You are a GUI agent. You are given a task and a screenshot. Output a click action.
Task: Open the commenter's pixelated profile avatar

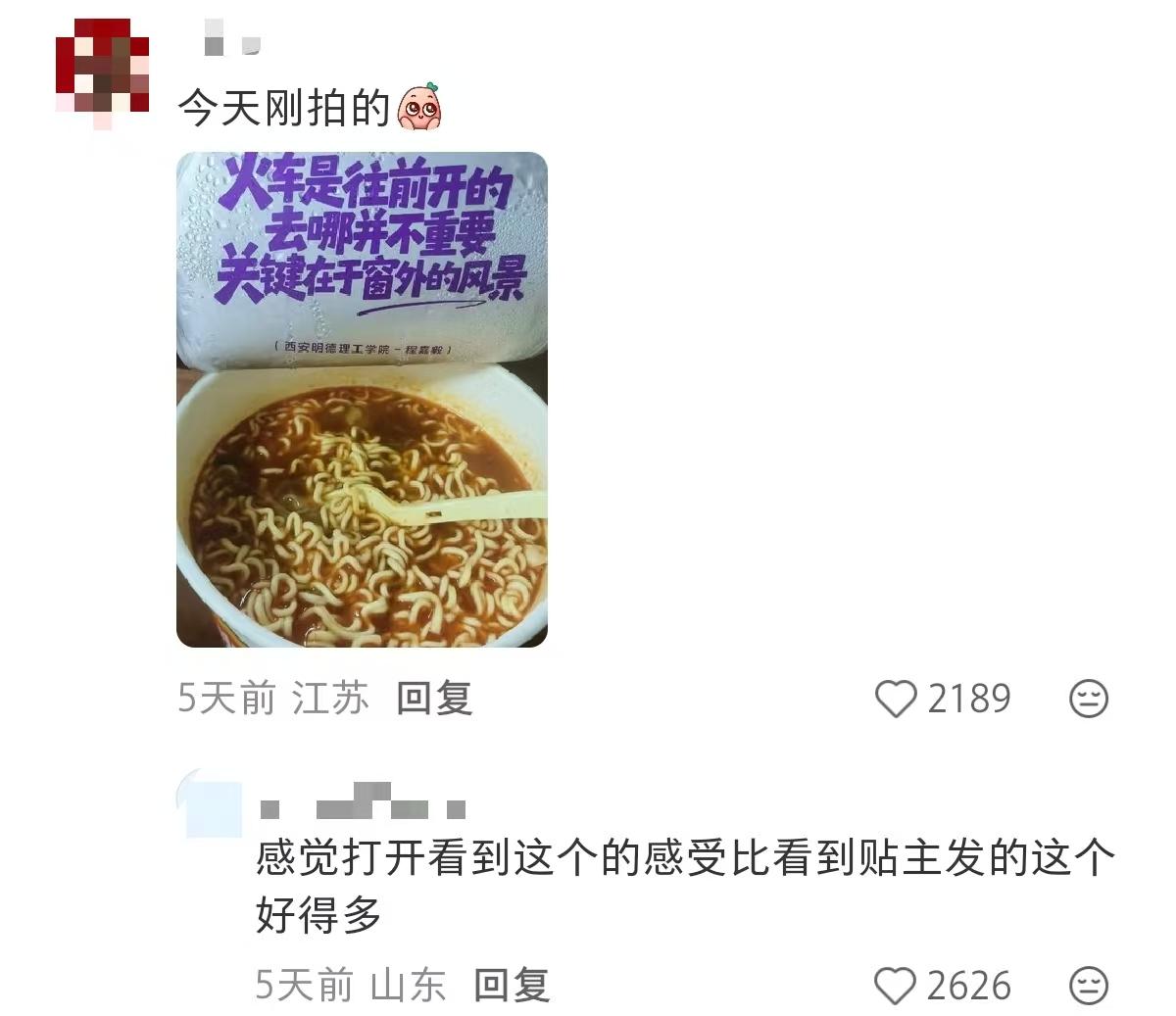click(x=103, y=71)
